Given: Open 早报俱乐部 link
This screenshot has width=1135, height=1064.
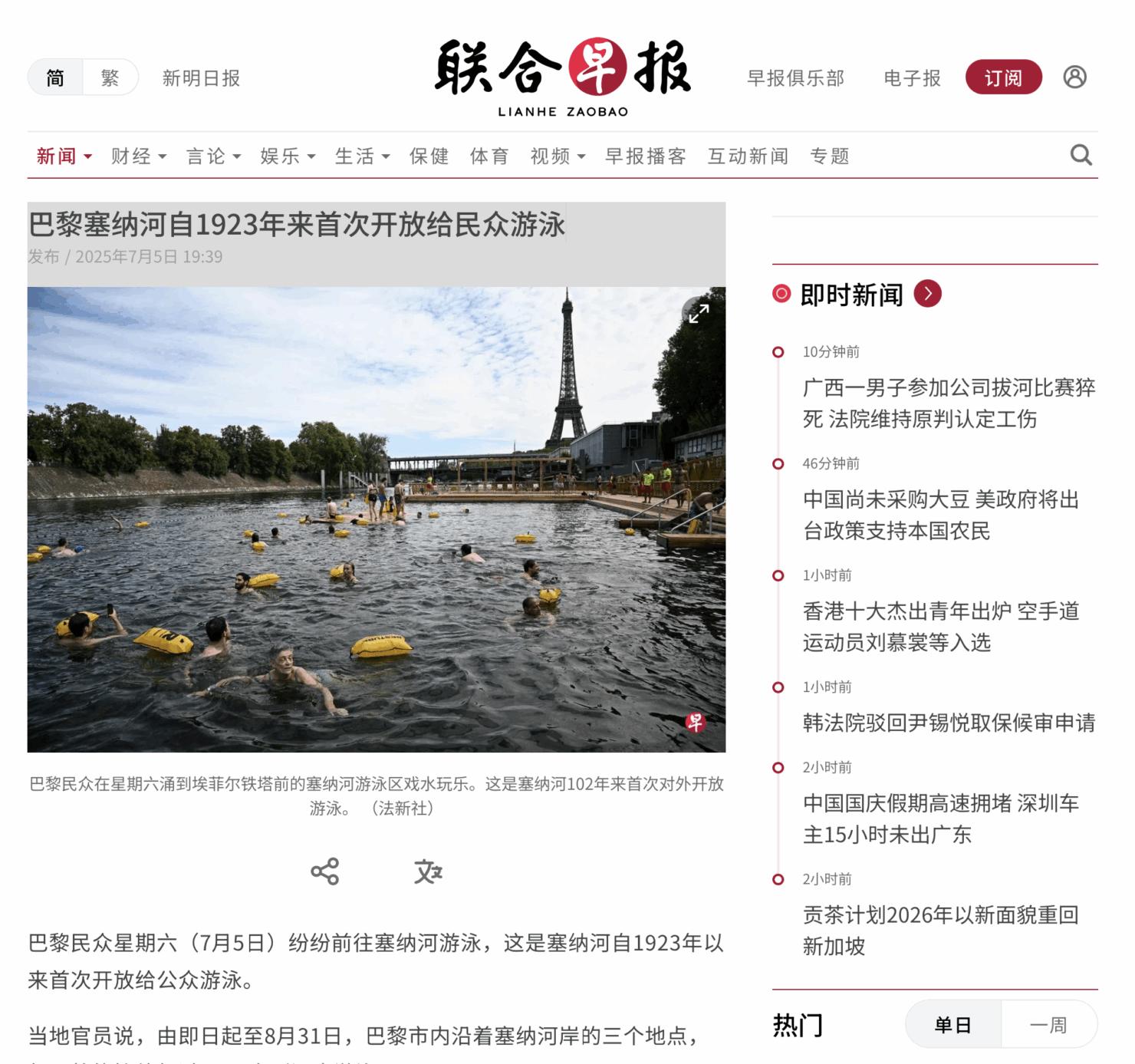Looking at the screenshot, I should (x=795, y=78).
